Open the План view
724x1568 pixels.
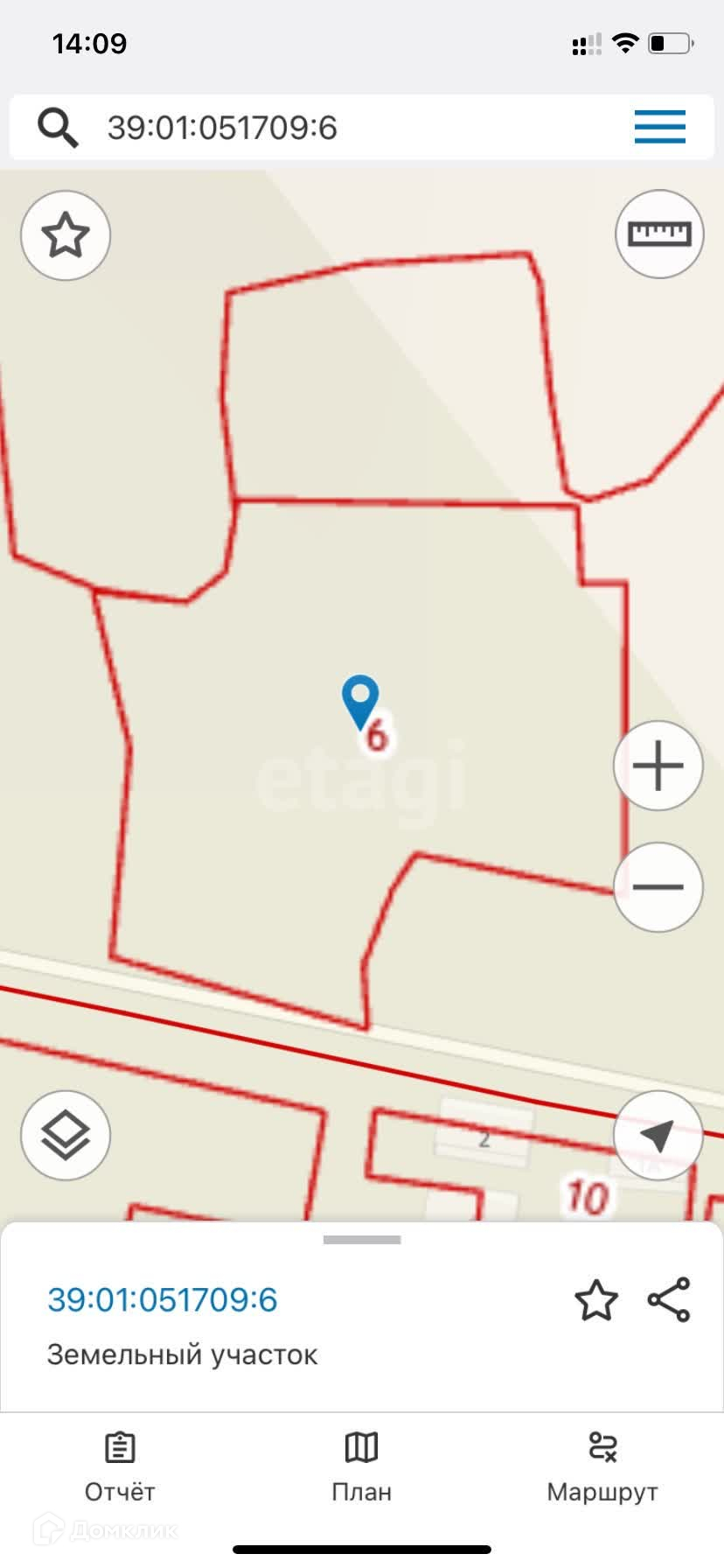pyautogui.click(x=361, y=1467)
